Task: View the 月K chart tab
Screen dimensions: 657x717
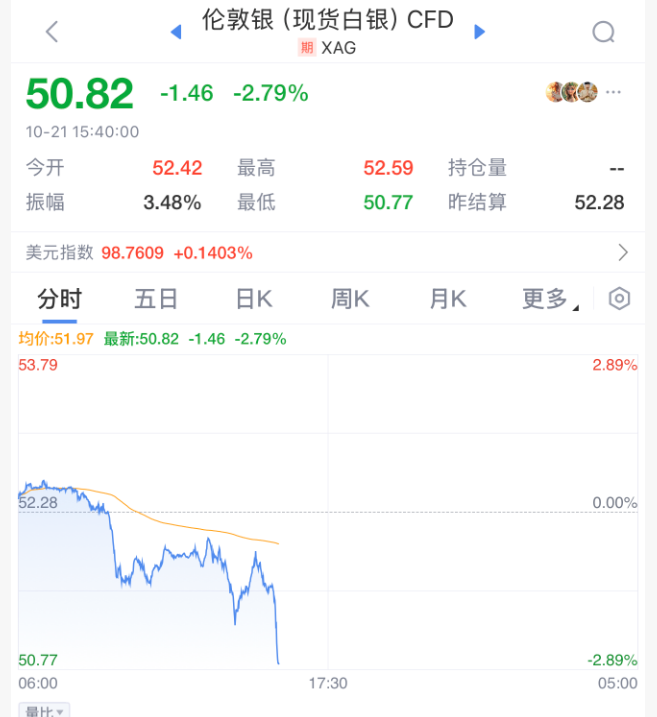Action: pos(447,299)
